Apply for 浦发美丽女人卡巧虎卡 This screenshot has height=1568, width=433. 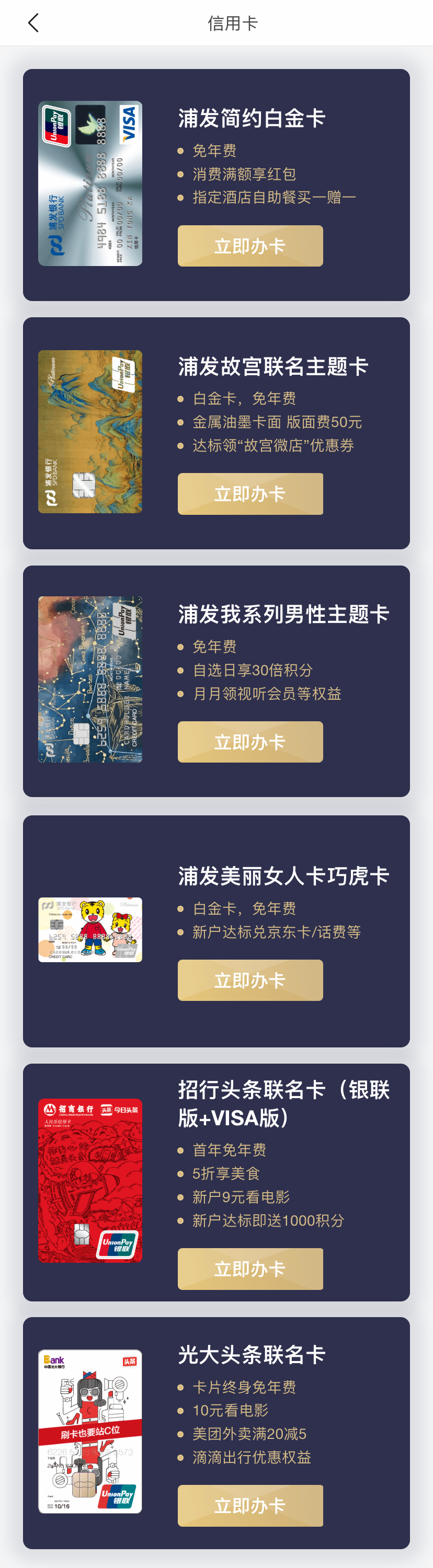tap(249, 980)
